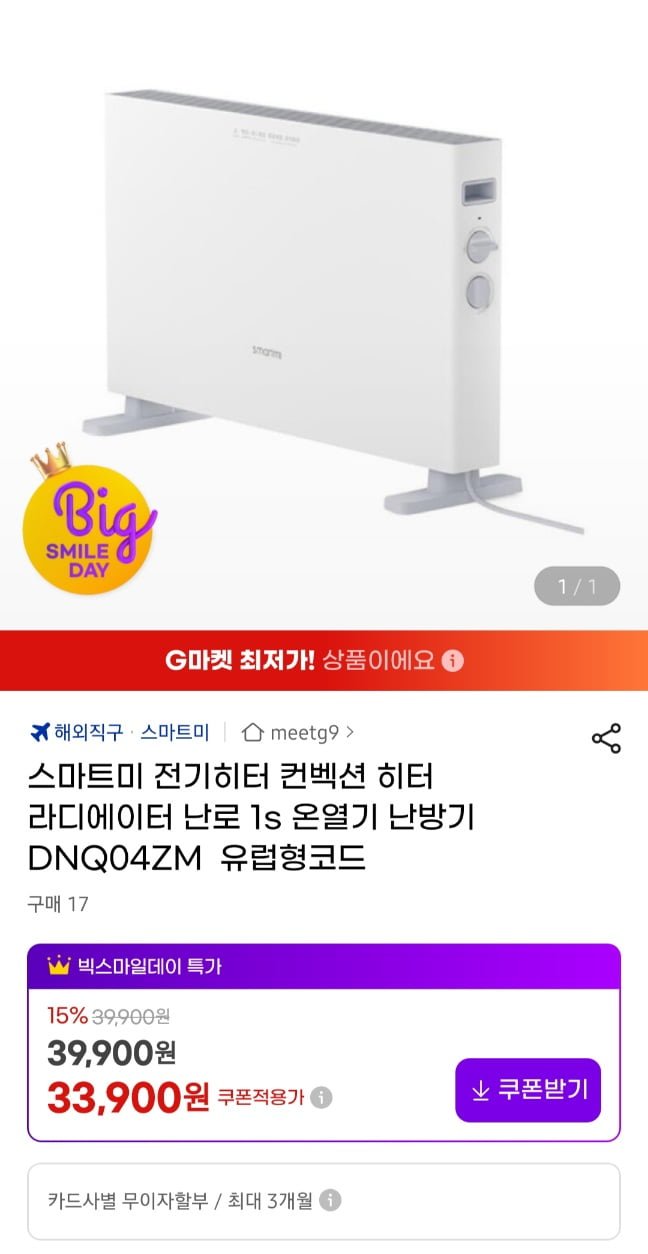648x1254 pixels.
Task: View 카드사별 무이자할부 installment details
Action: 330,1200
